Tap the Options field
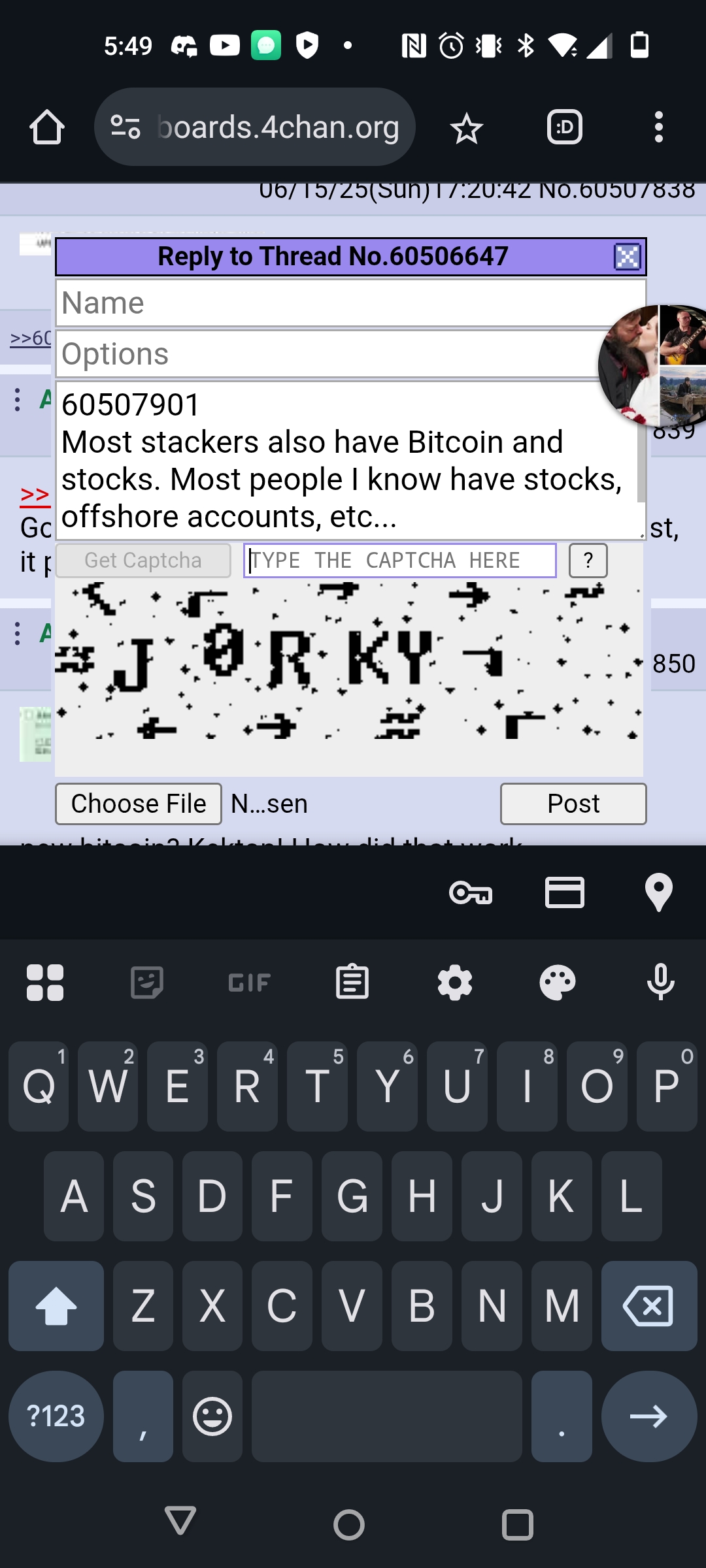Image resolution: width=706 pixels, height=1568 pixels. coord(351,354)
